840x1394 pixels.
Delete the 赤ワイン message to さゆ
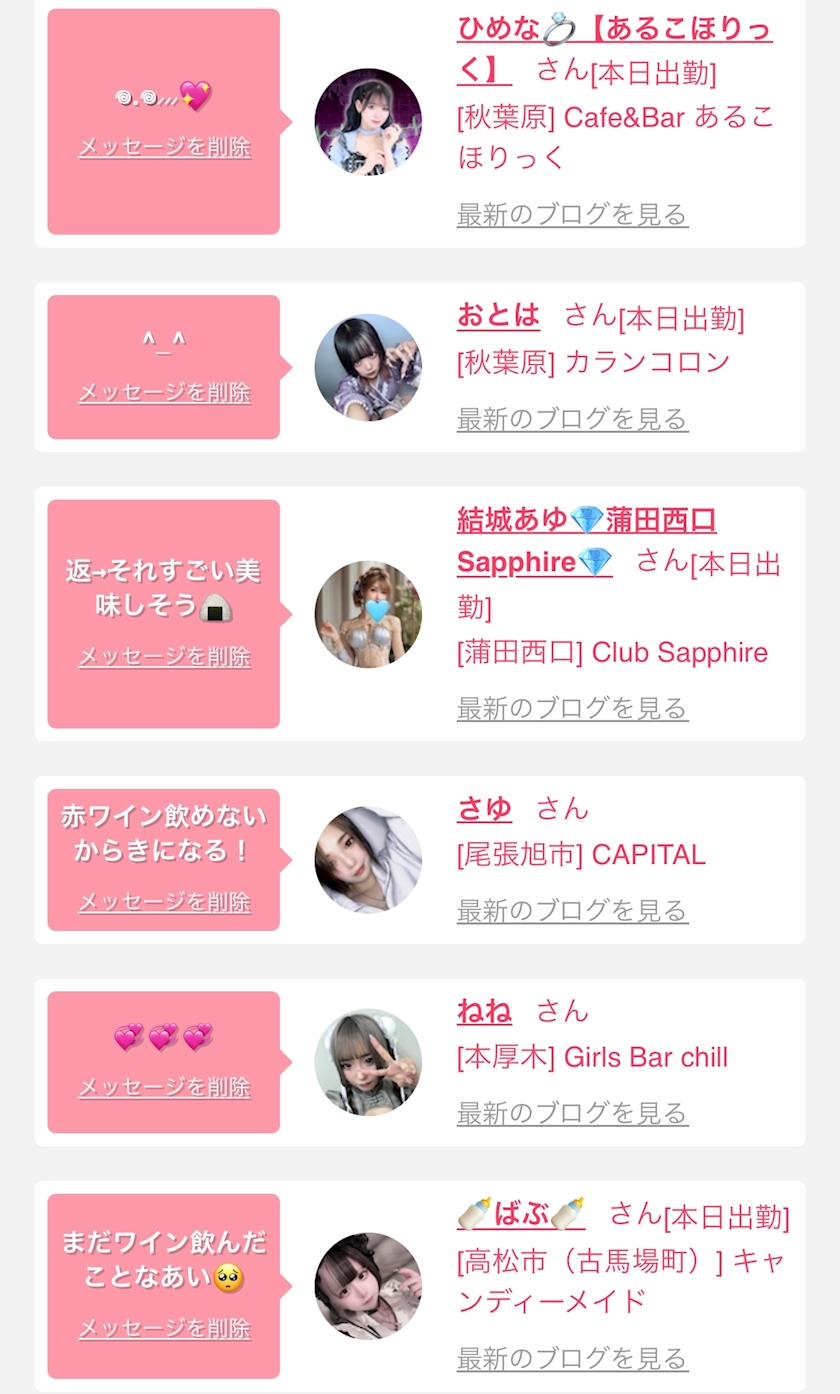164,902
